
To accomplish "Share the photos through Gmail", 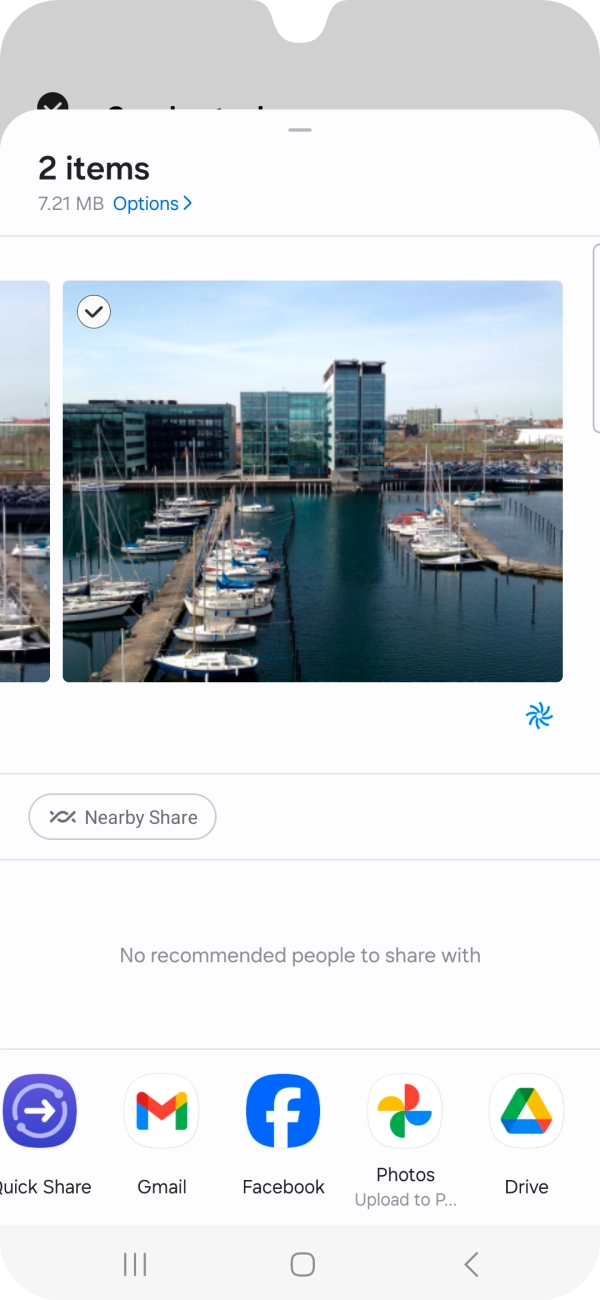I will [x=162, y=1112].
